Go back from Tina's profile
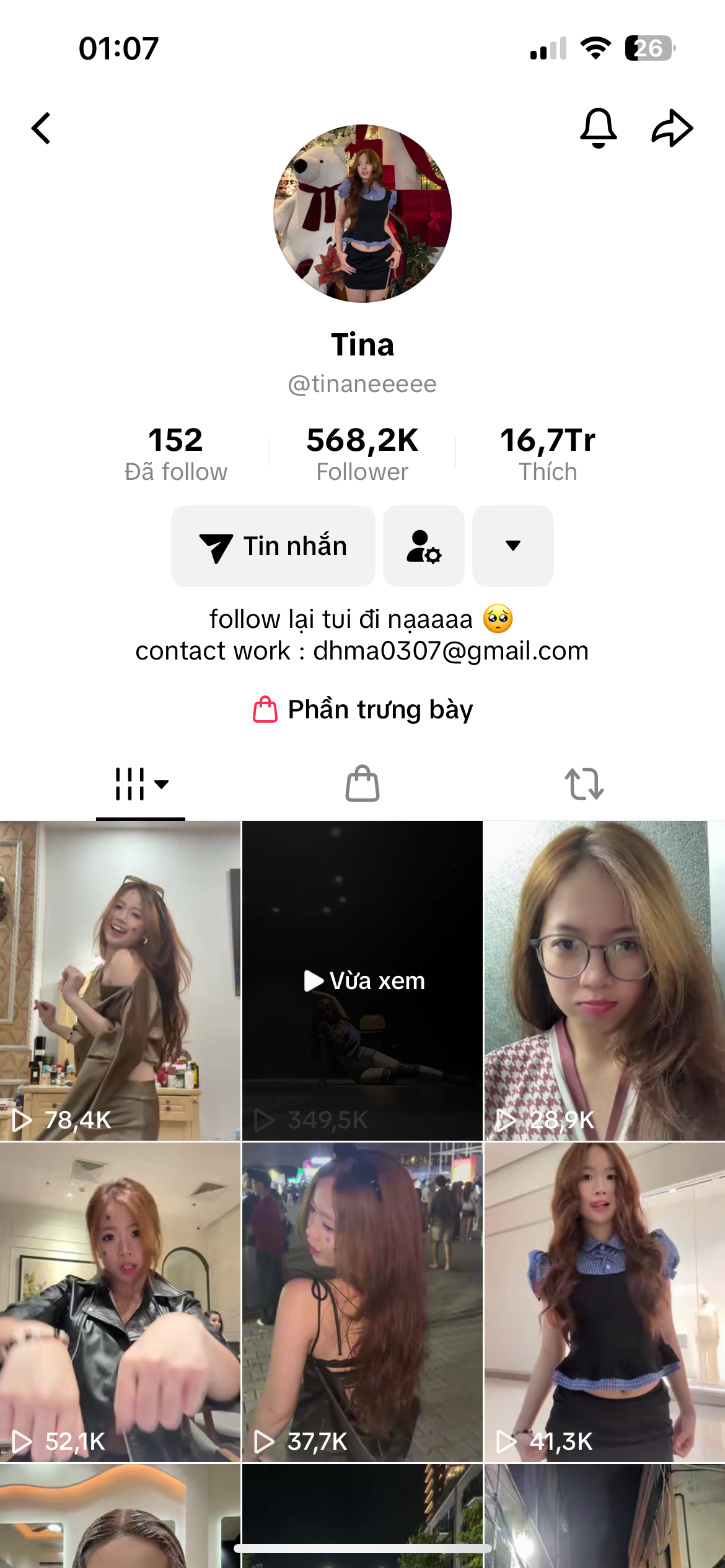 tap(42, 128)
